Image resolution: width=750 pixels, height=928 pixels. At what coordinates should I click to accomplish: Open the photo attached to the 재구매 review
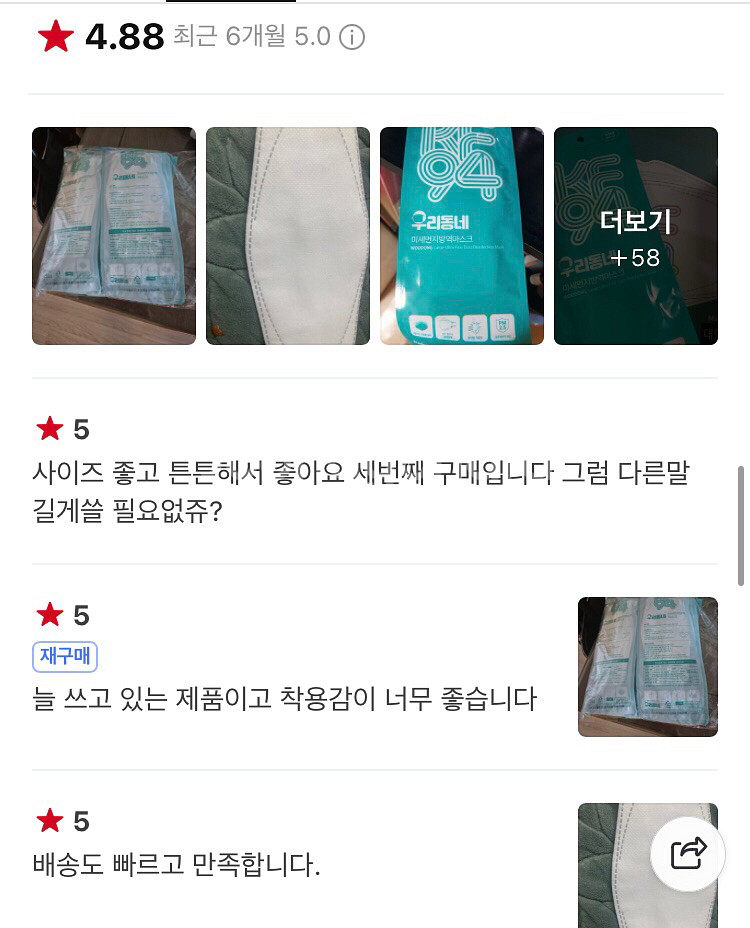pyautogui.click(x=647, y=666)
